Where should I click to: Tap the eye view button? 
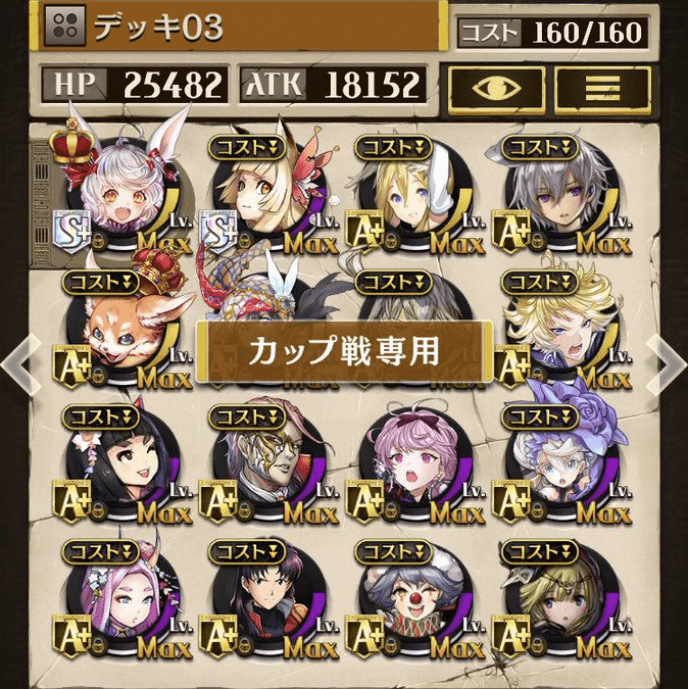point(496,88)
